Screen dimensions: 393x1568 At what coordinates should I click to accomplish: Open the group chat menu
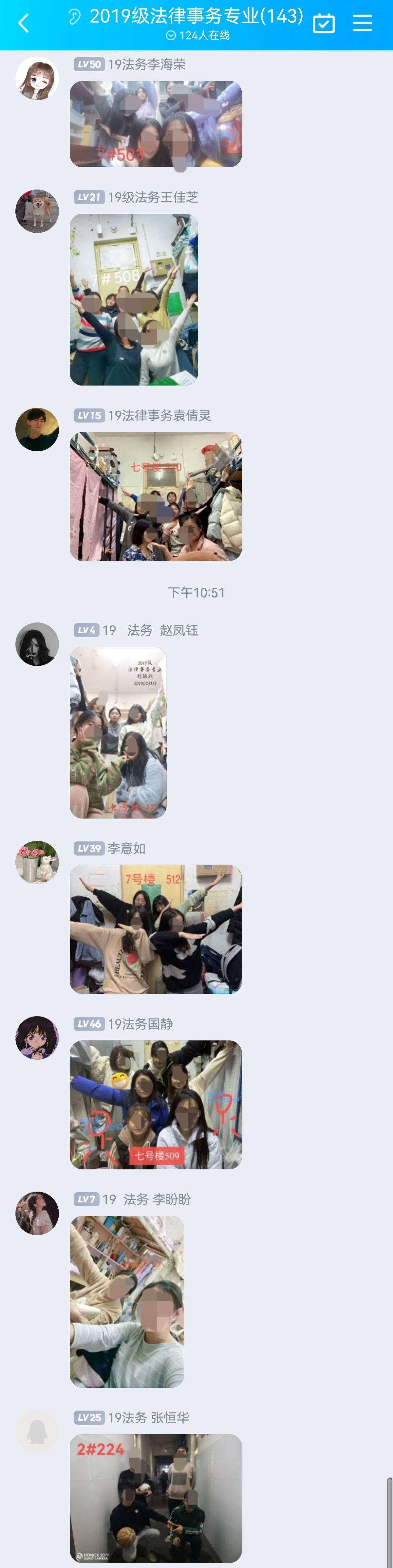pos(363,24)
